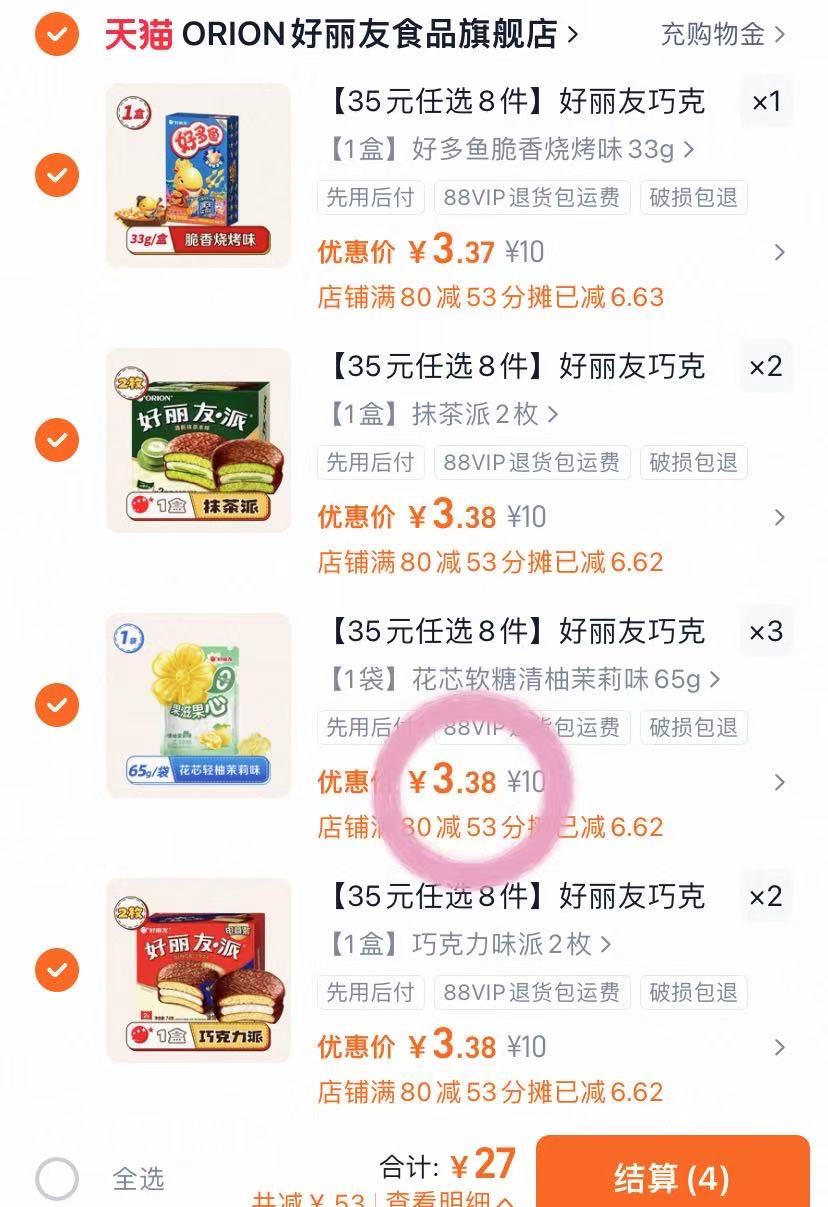Click the 破损包退 tag on last item
The height and width of the screenshot is (1207, 828).
[694, 993]
